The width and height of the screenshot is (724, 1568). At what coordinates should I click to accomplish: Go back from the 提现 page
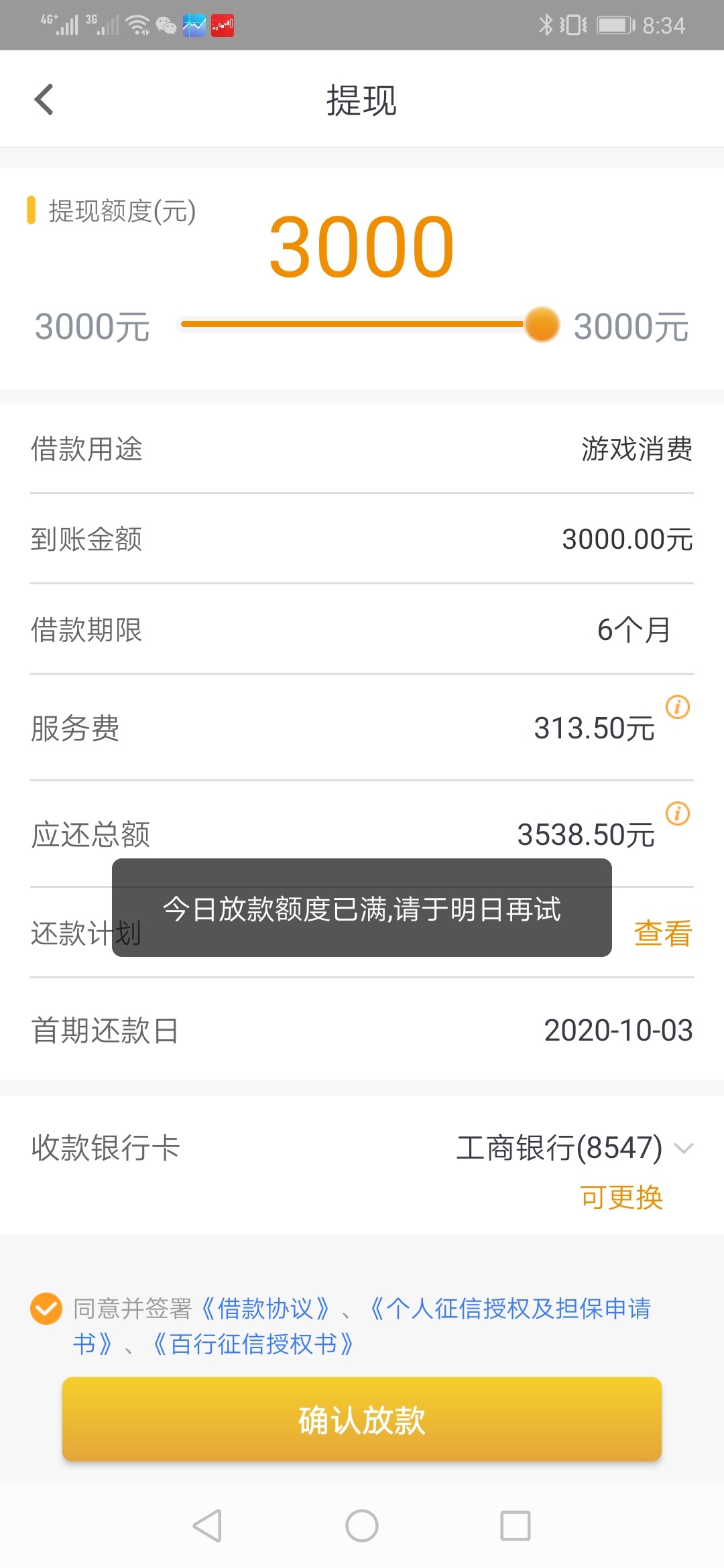pos(44,100)
